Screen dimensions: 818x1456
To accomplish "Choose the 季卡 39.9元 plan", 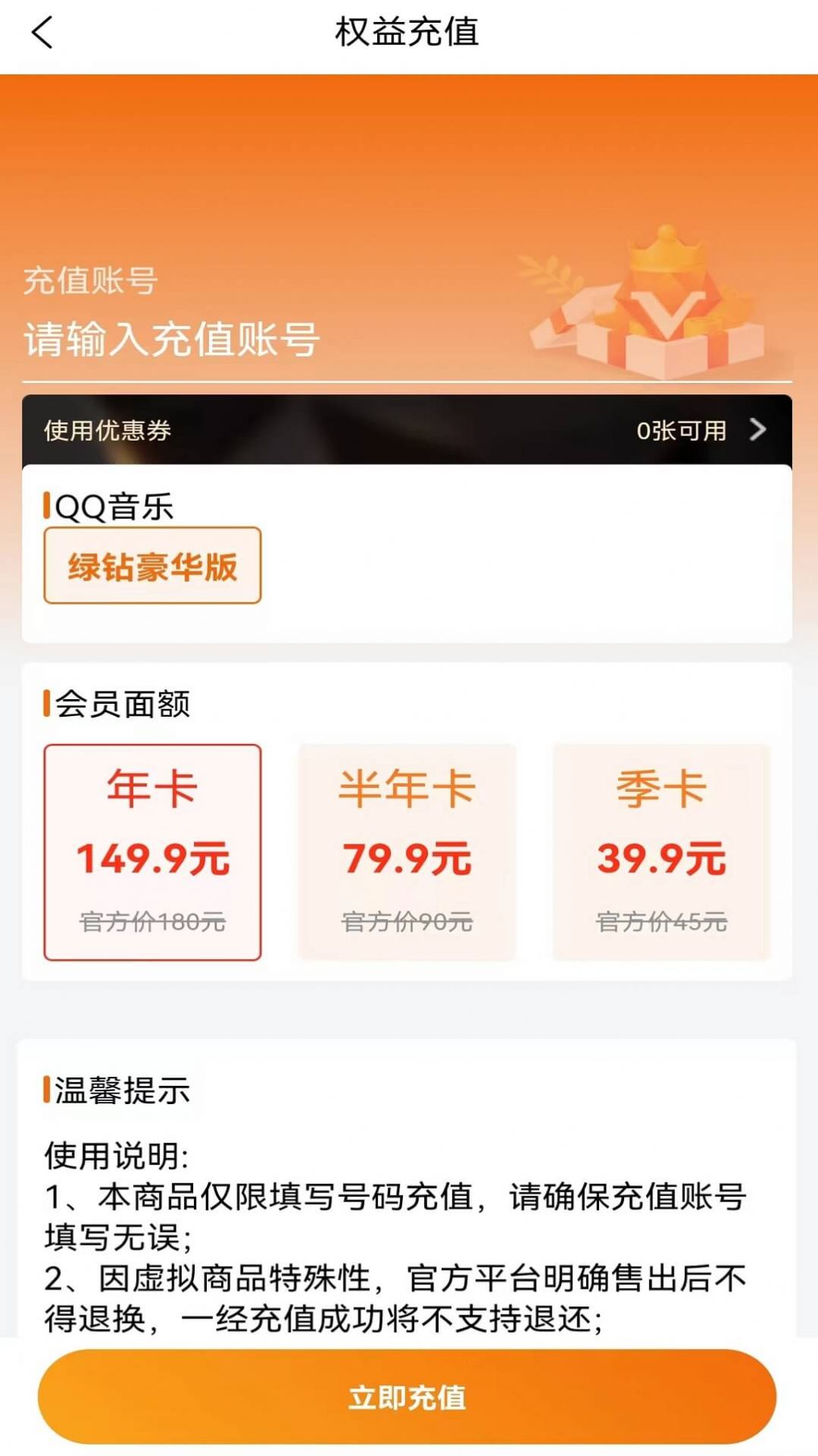I will click(x=661, y=852).
